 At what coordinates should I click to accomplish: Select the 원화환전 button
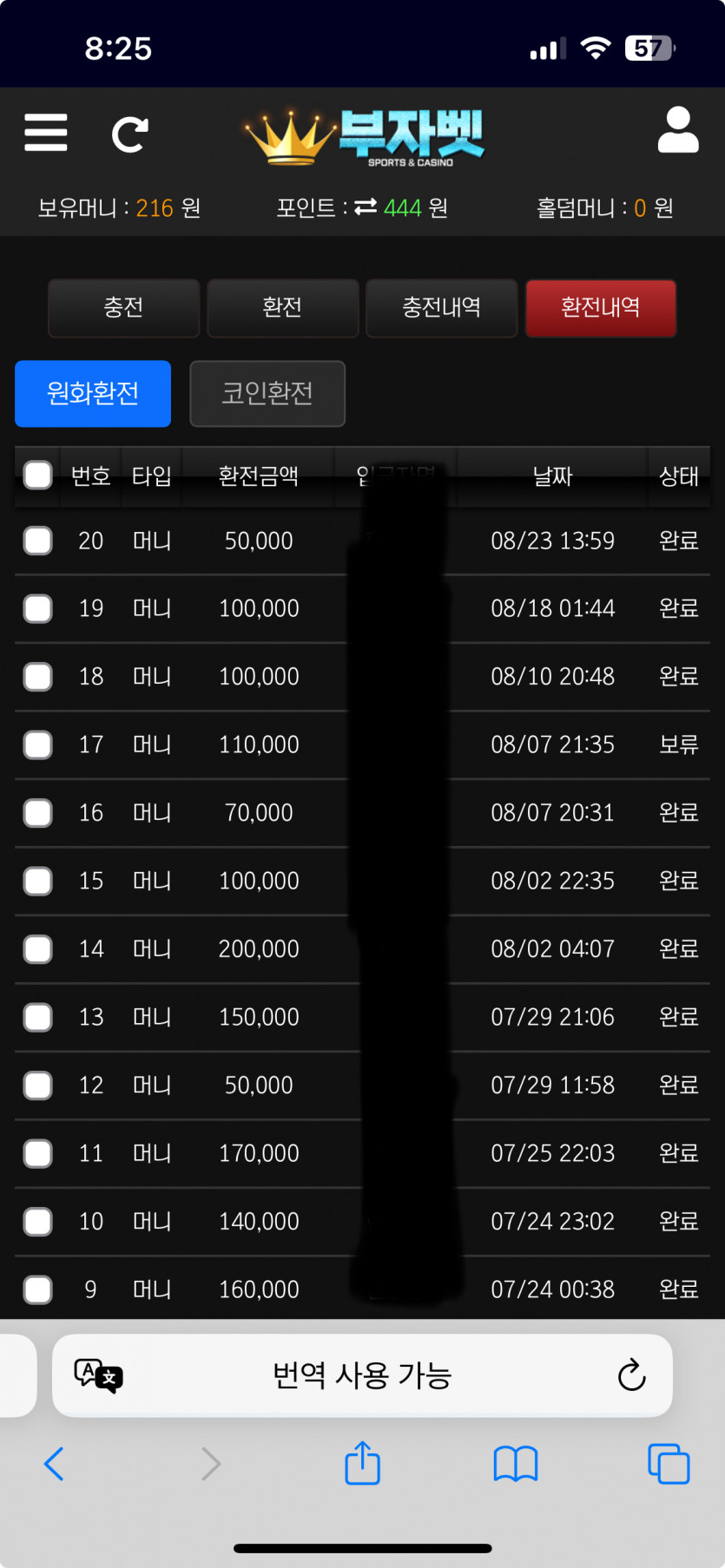[x=93, y=393]
